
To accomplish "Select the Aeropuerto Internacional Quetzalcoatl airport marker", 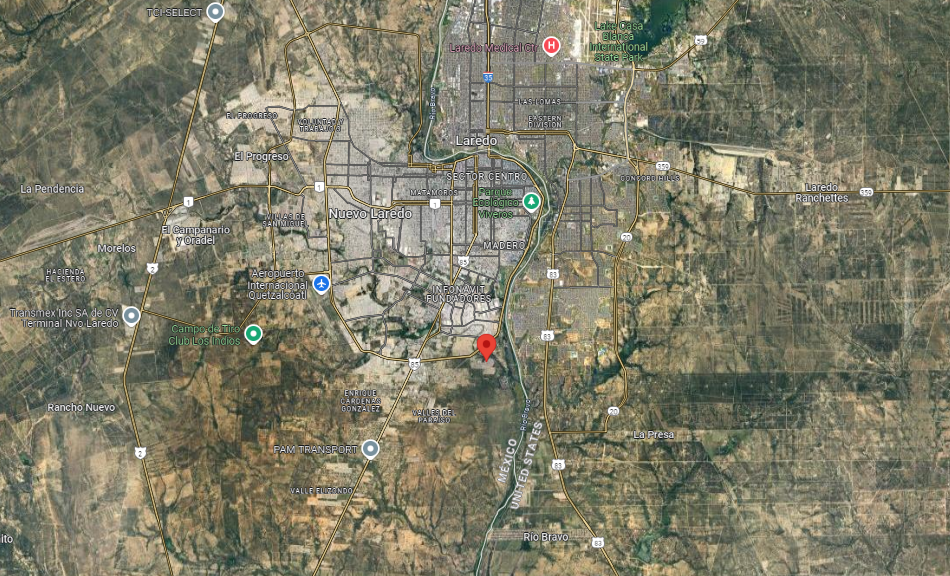I will coord(321,283).
